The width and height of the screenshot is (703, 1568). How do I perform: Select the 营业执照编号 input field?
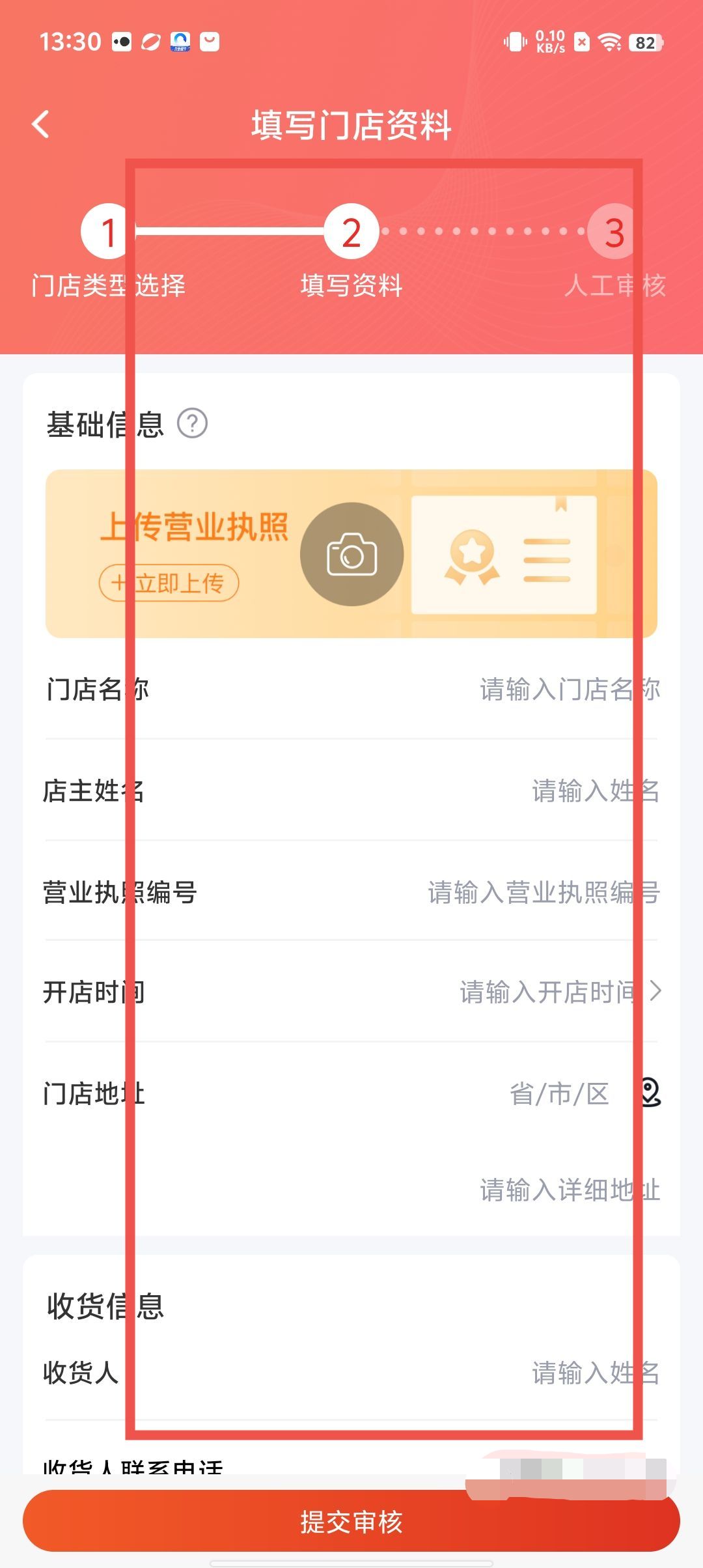(543, 893)
